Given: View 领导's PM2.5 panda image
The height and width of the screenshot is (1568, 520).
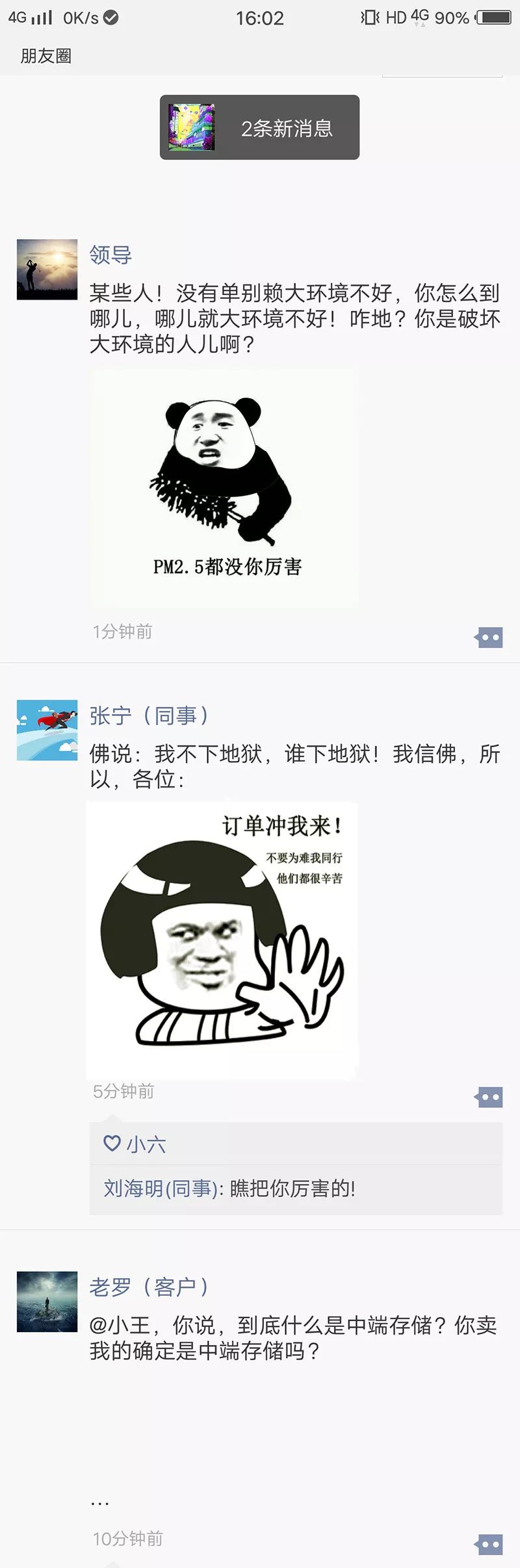Looking at the screenshot, I should [x=224, y=489].
